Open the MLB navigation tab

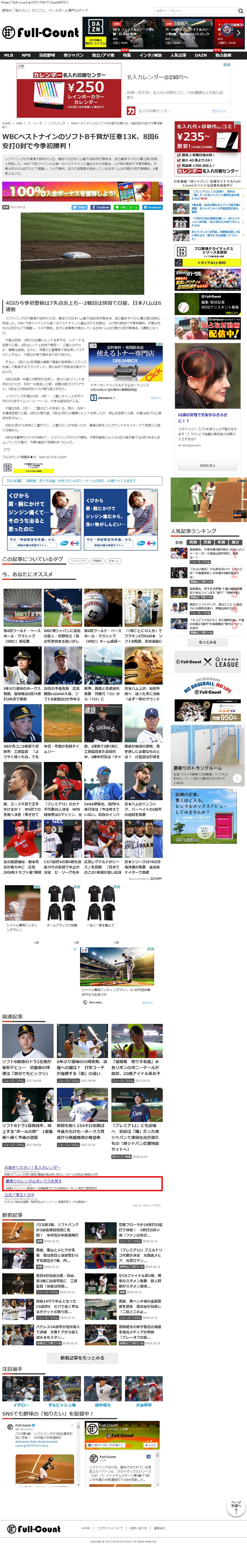pos(9,55)
